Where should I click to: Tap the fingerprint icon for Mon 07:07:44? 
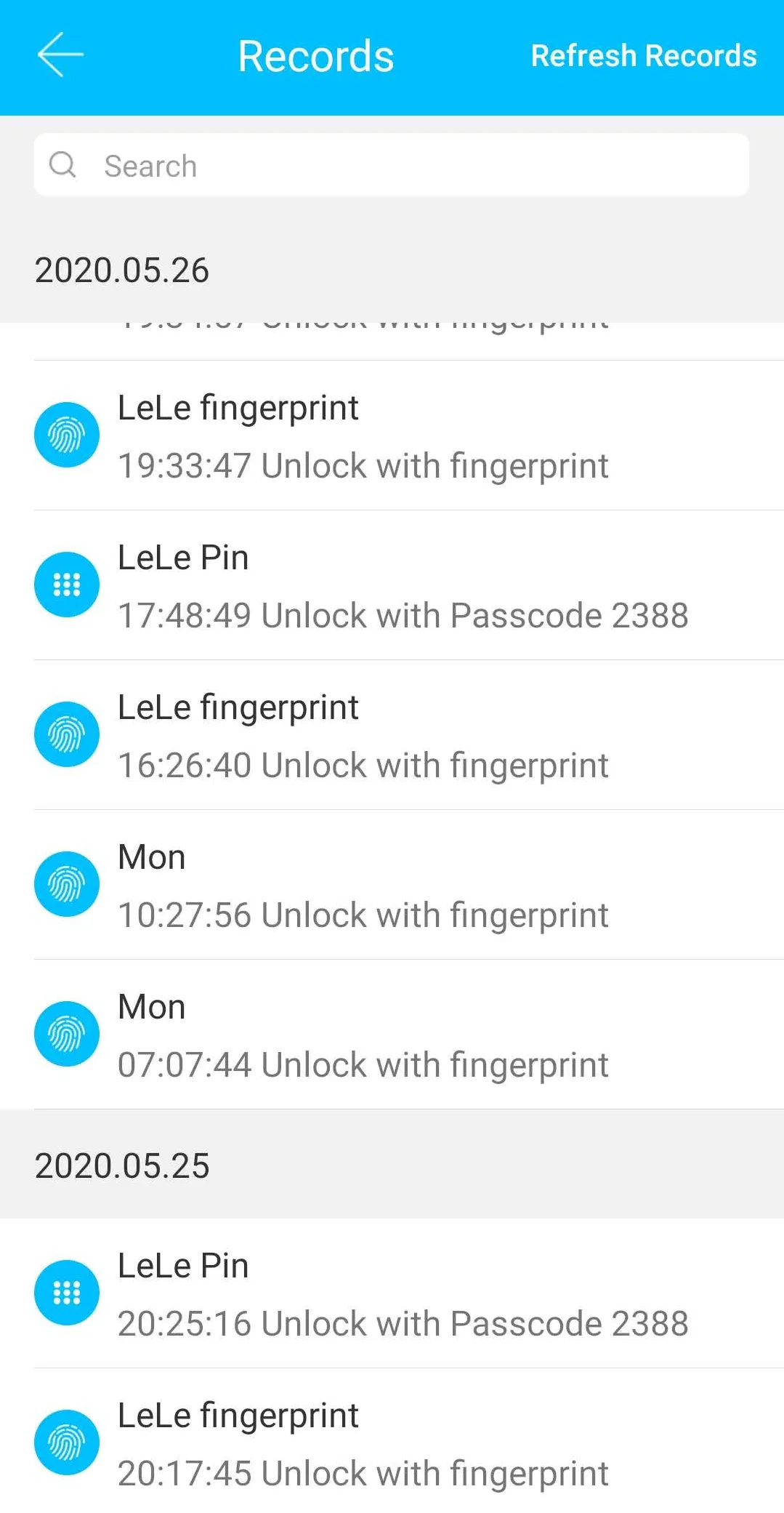67,1033
